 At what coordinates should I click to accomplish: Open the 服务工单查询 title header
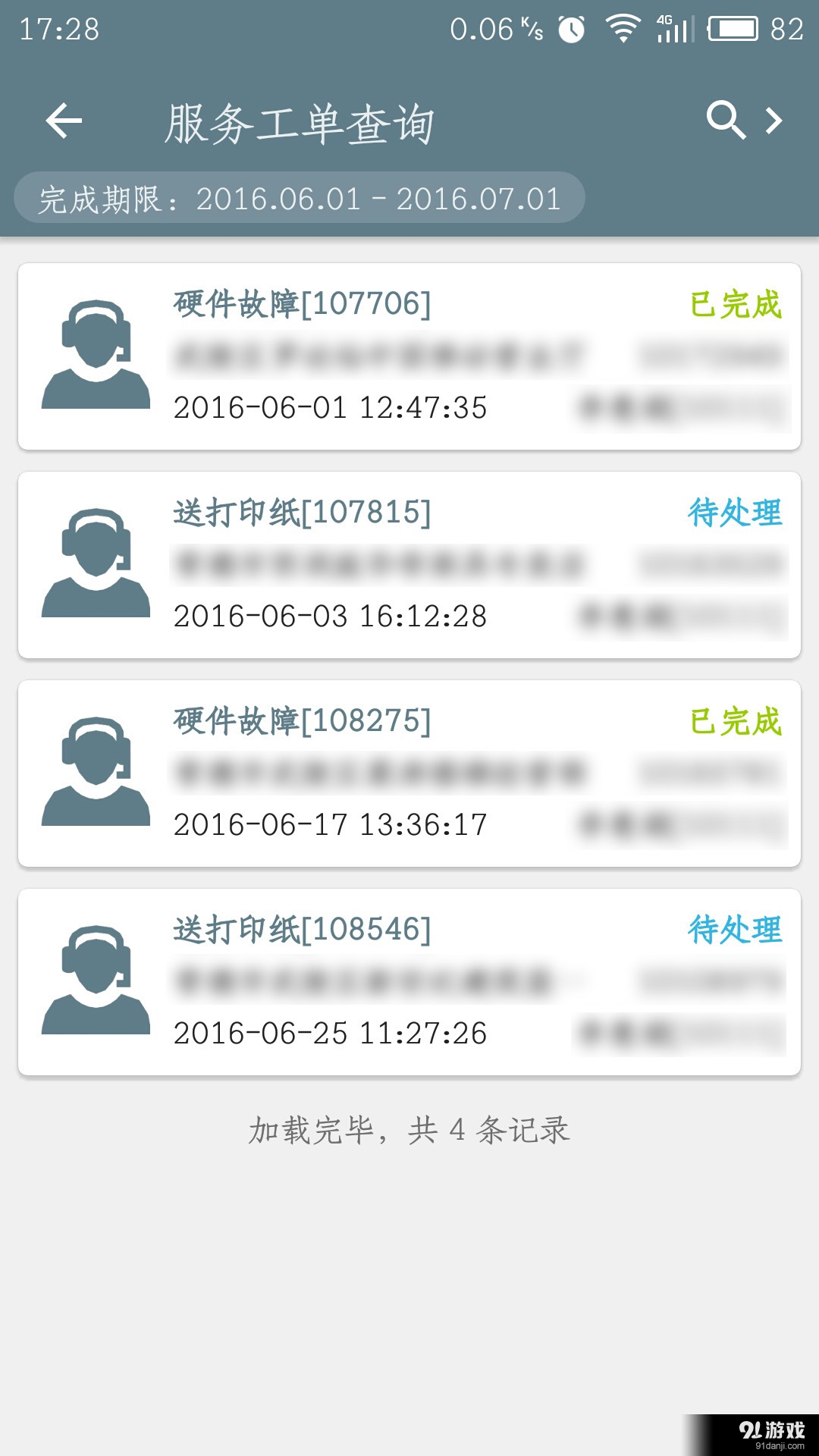pyautogui.click(x=301, y=123)
